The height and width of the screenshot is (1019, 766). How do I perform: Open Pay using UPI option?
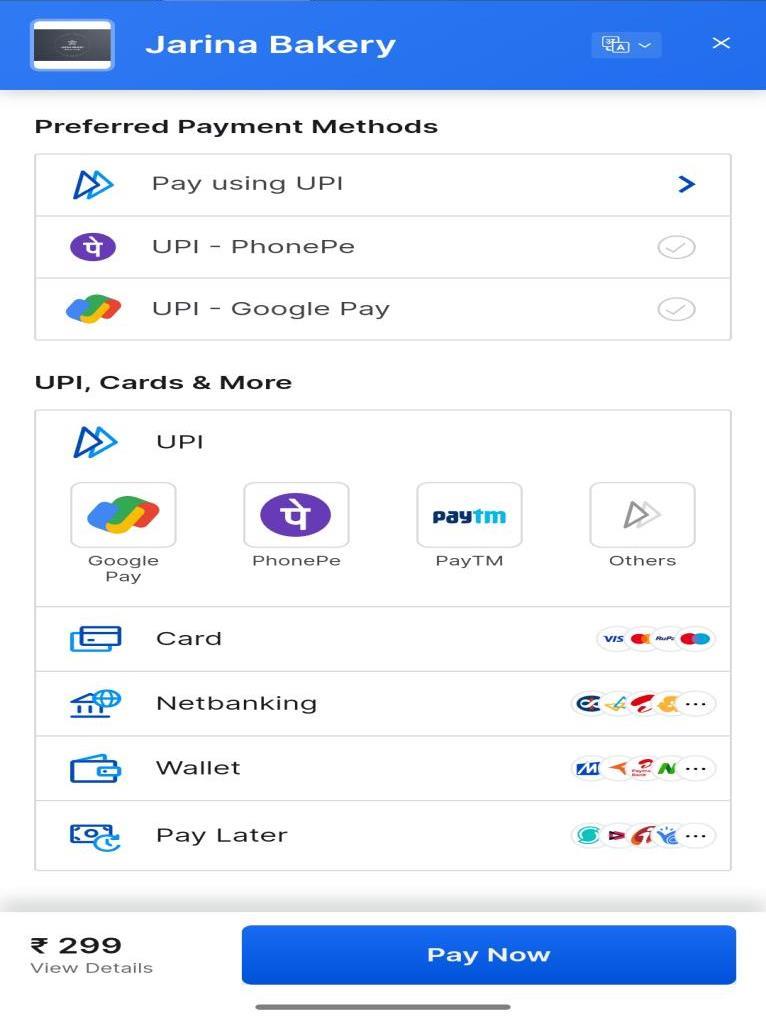(383, 184)
